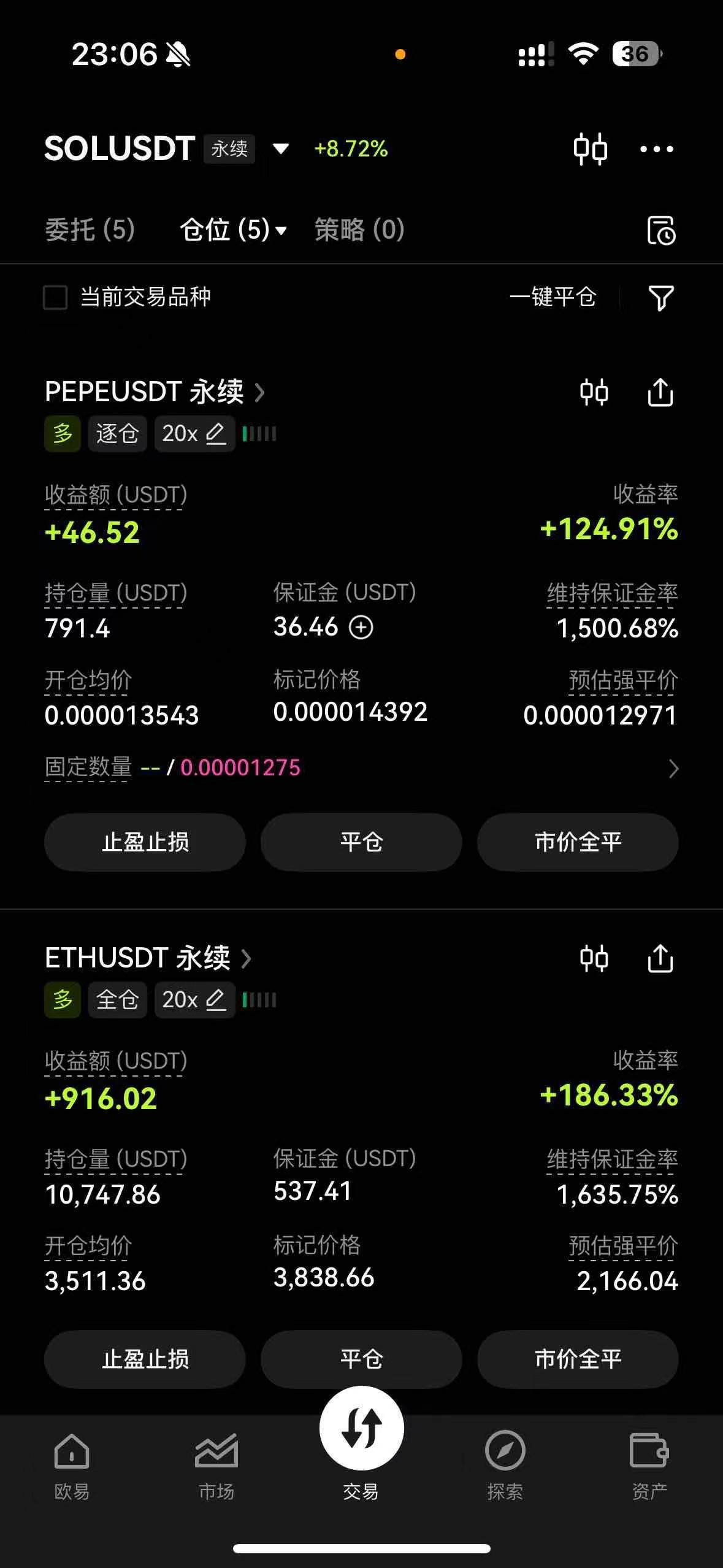Image resolution: width=723 pixels, height=1568 pixels.
Task: Add margin to the PEPEUSDT position
Action: pos(361,628)
